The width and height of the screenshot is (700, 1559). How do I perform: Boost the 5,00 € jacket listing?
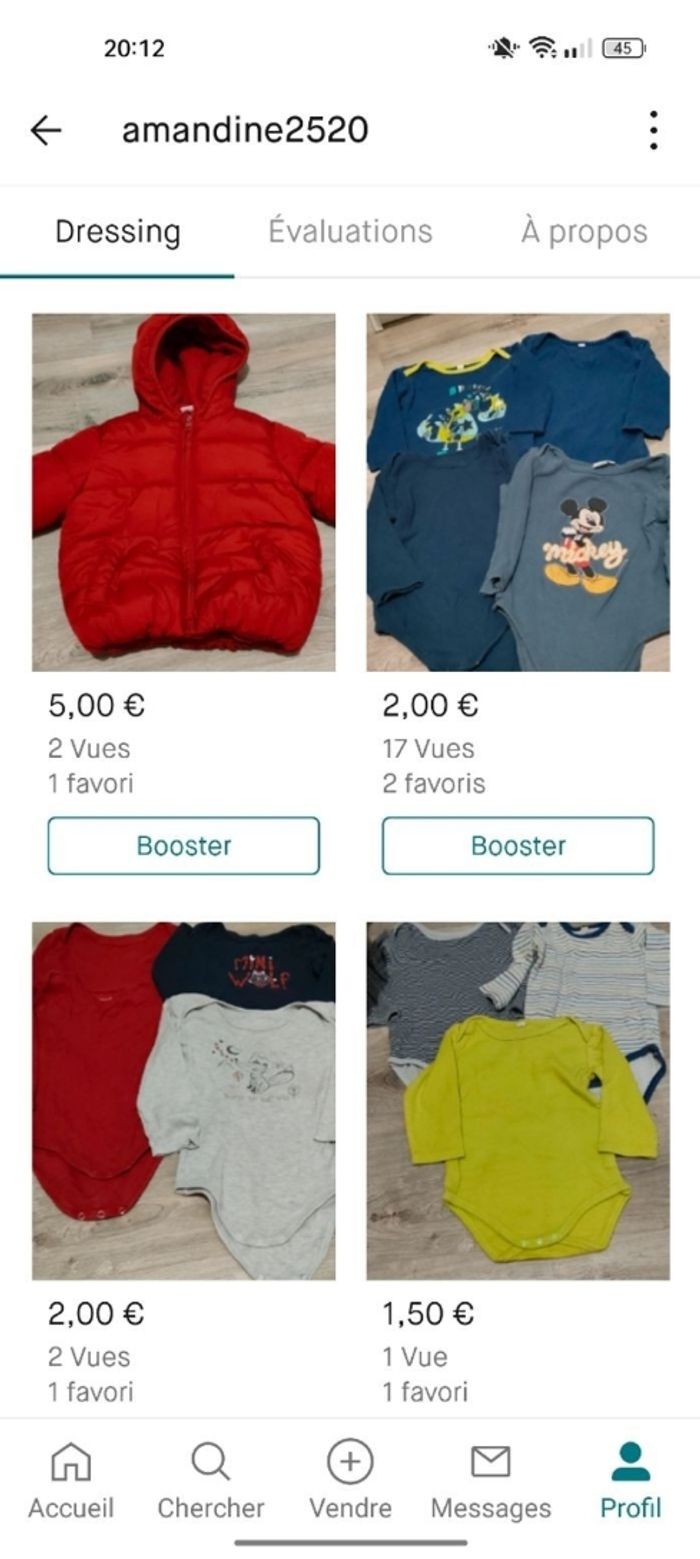pos(184,845)
